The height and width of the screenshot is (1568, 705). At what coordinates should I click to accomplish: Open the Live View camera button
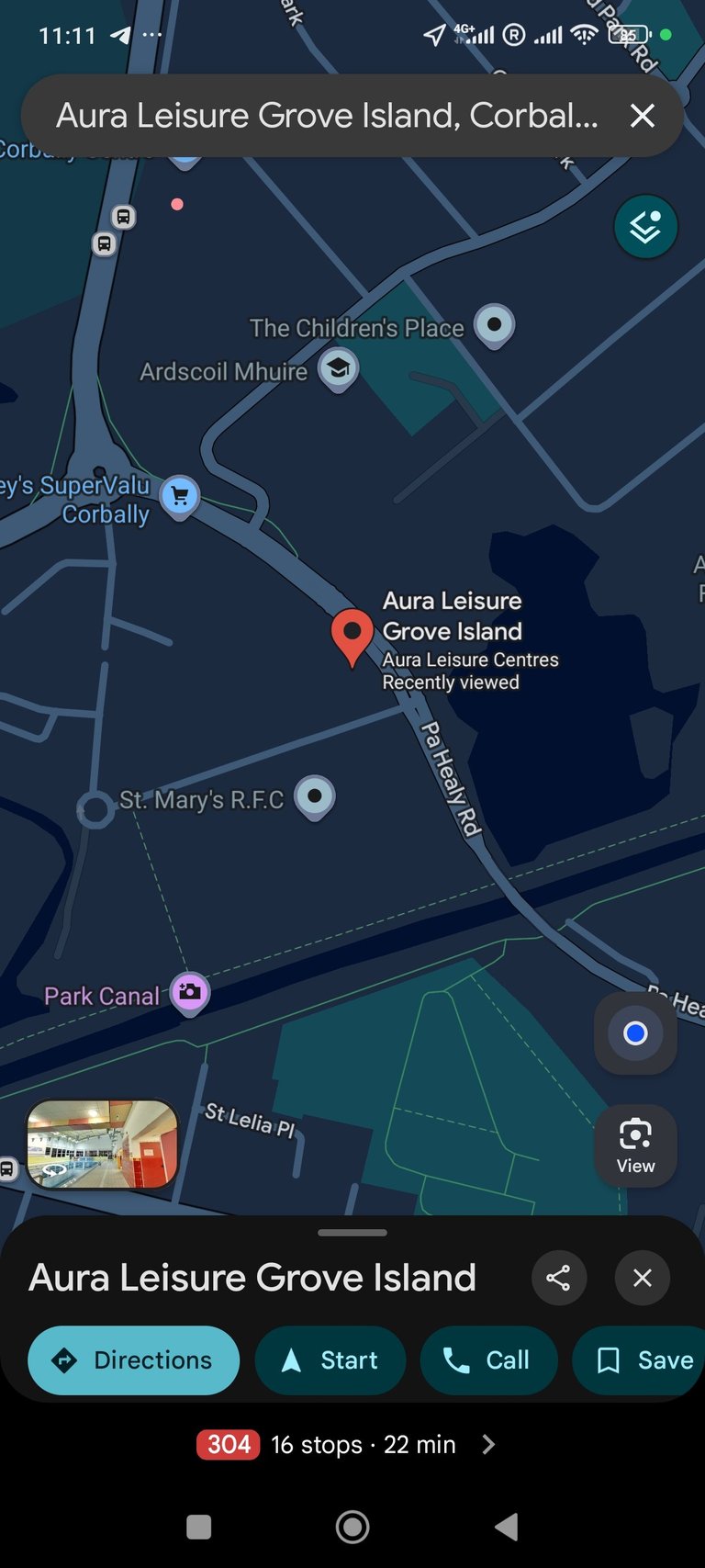click(635, 1145)
